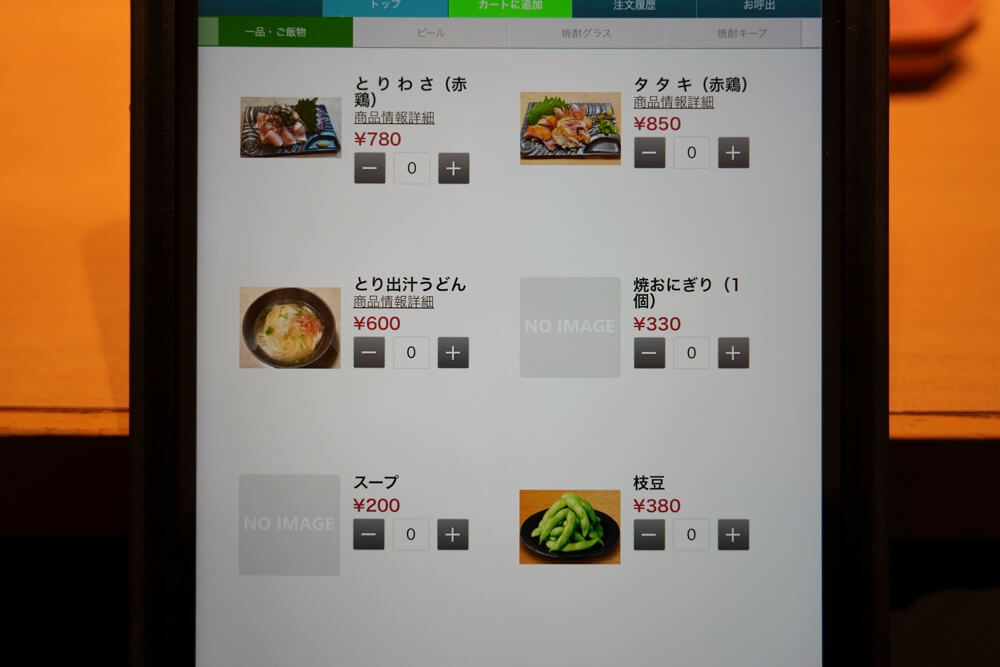Switch to the 焼酎グラス category tab
The width and height of the screenshot is (1000, 667).
[x=587, y=33]
